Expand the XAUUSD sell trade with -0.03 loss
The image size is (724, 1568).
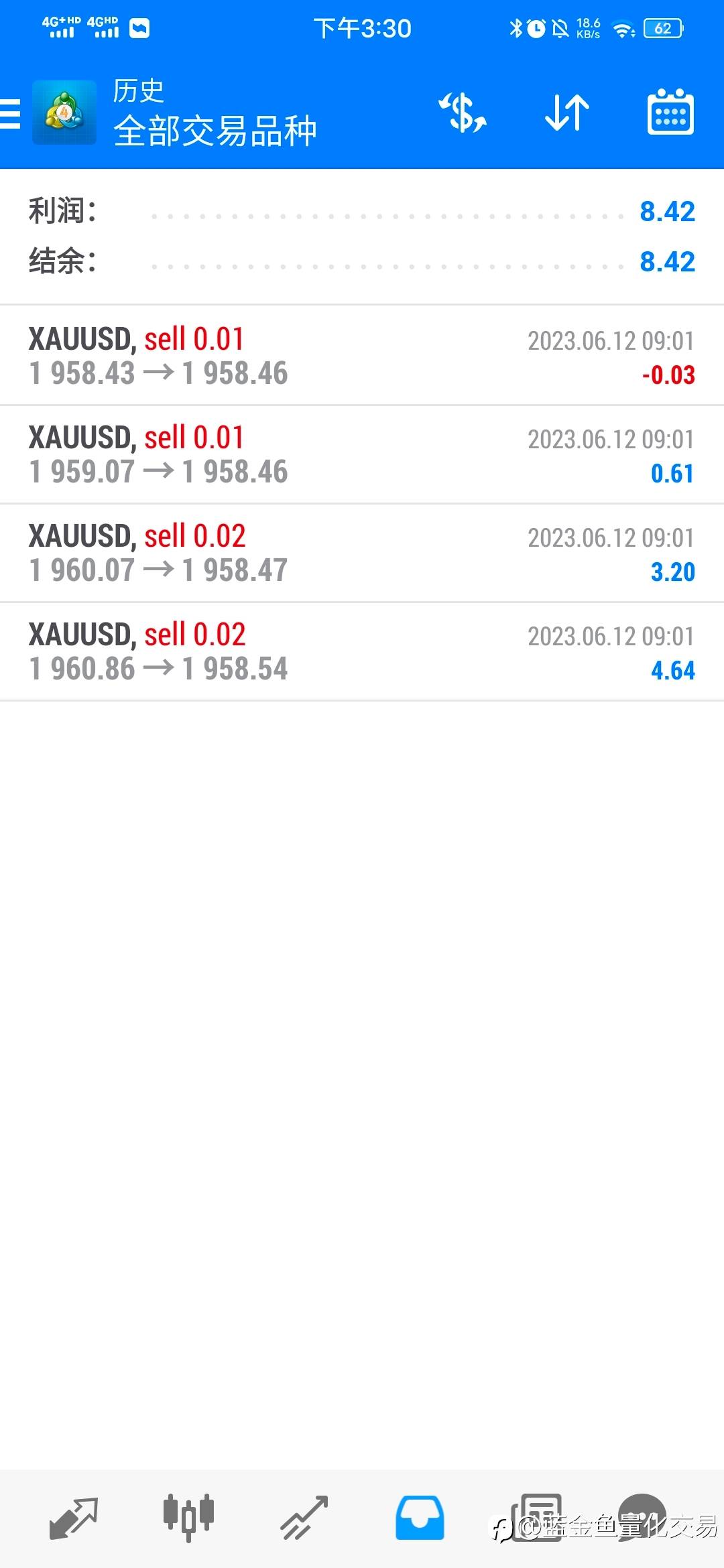point(362,356)
